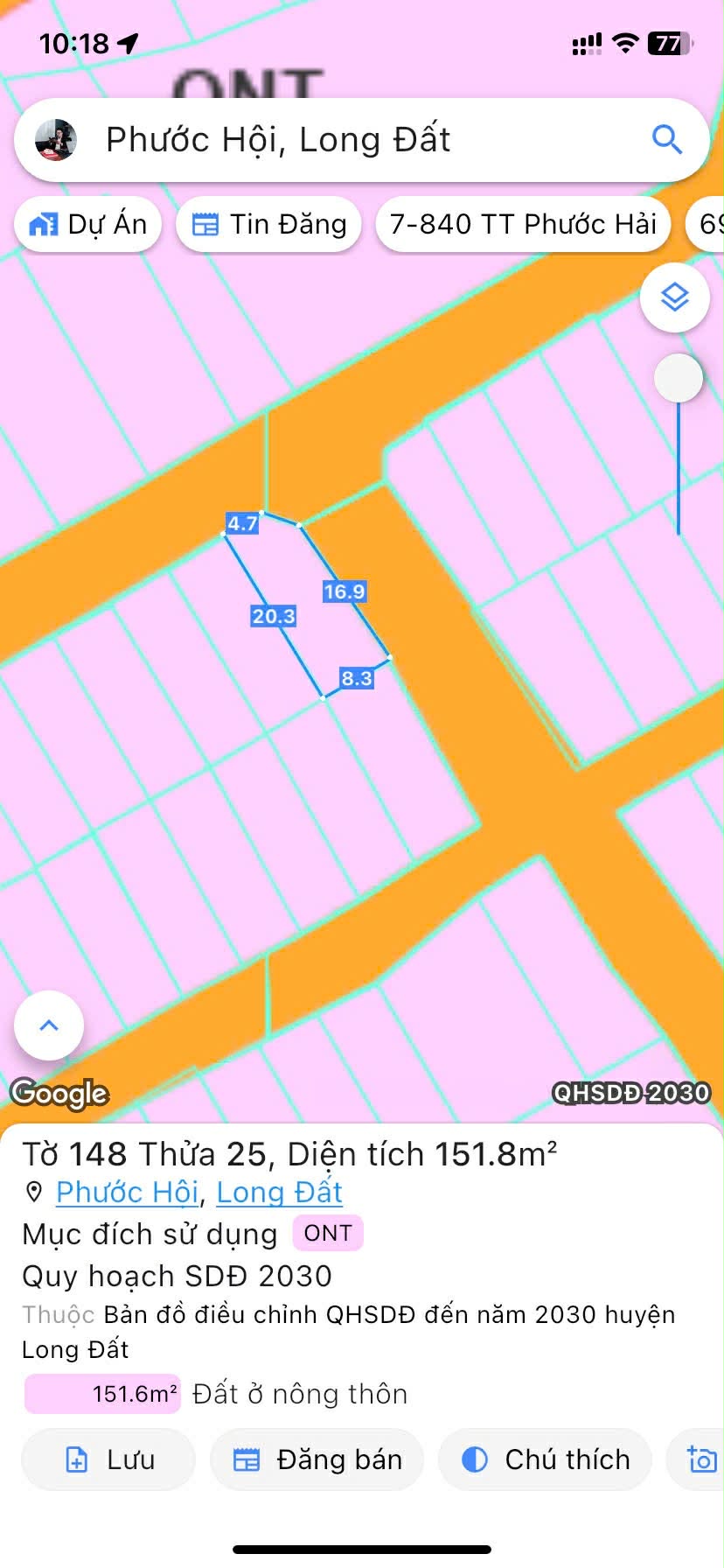Tap the map opacity slider handle
724x1568 pixels.
[x=679, y=378]
